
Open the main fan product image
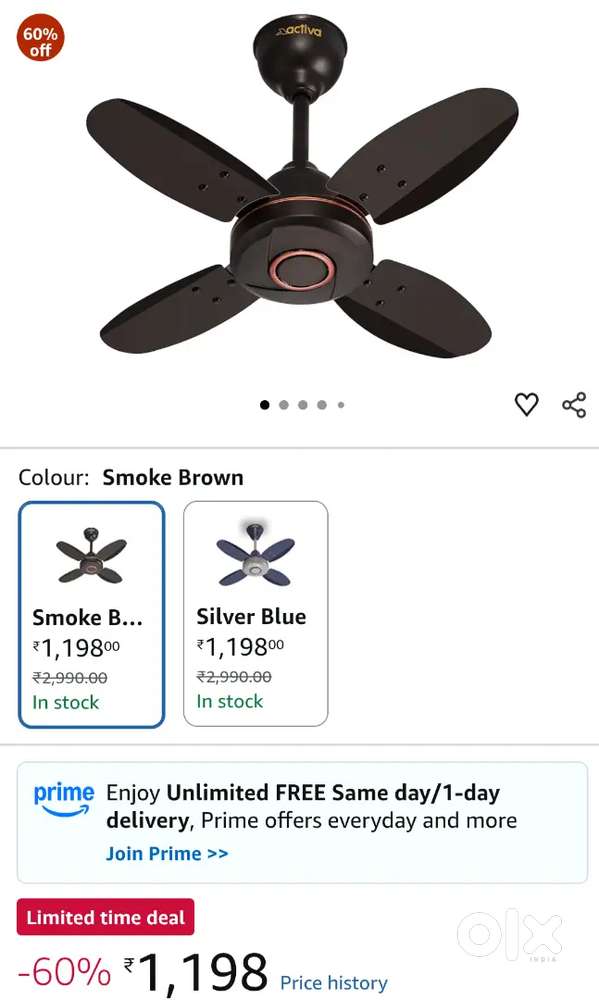302,190
